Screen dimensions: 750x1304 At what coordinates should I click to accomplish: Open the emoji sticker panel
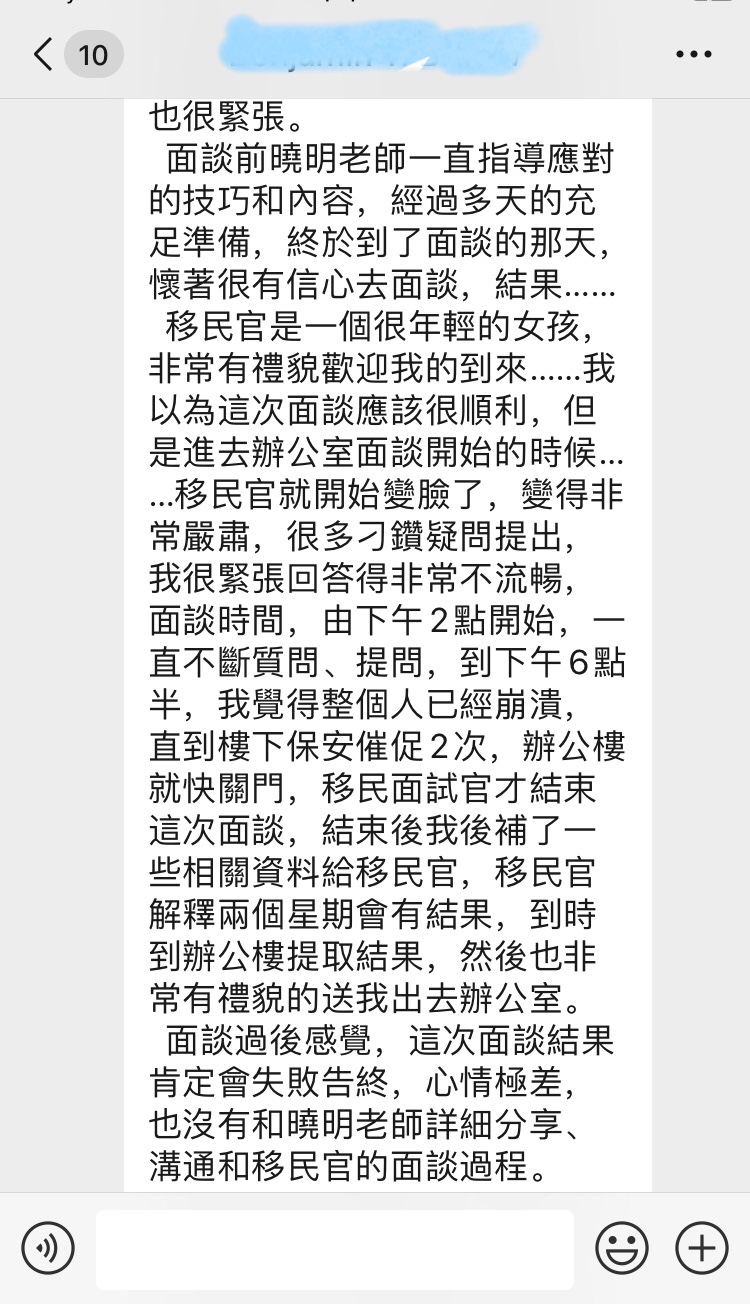[x=622, y=1248]
